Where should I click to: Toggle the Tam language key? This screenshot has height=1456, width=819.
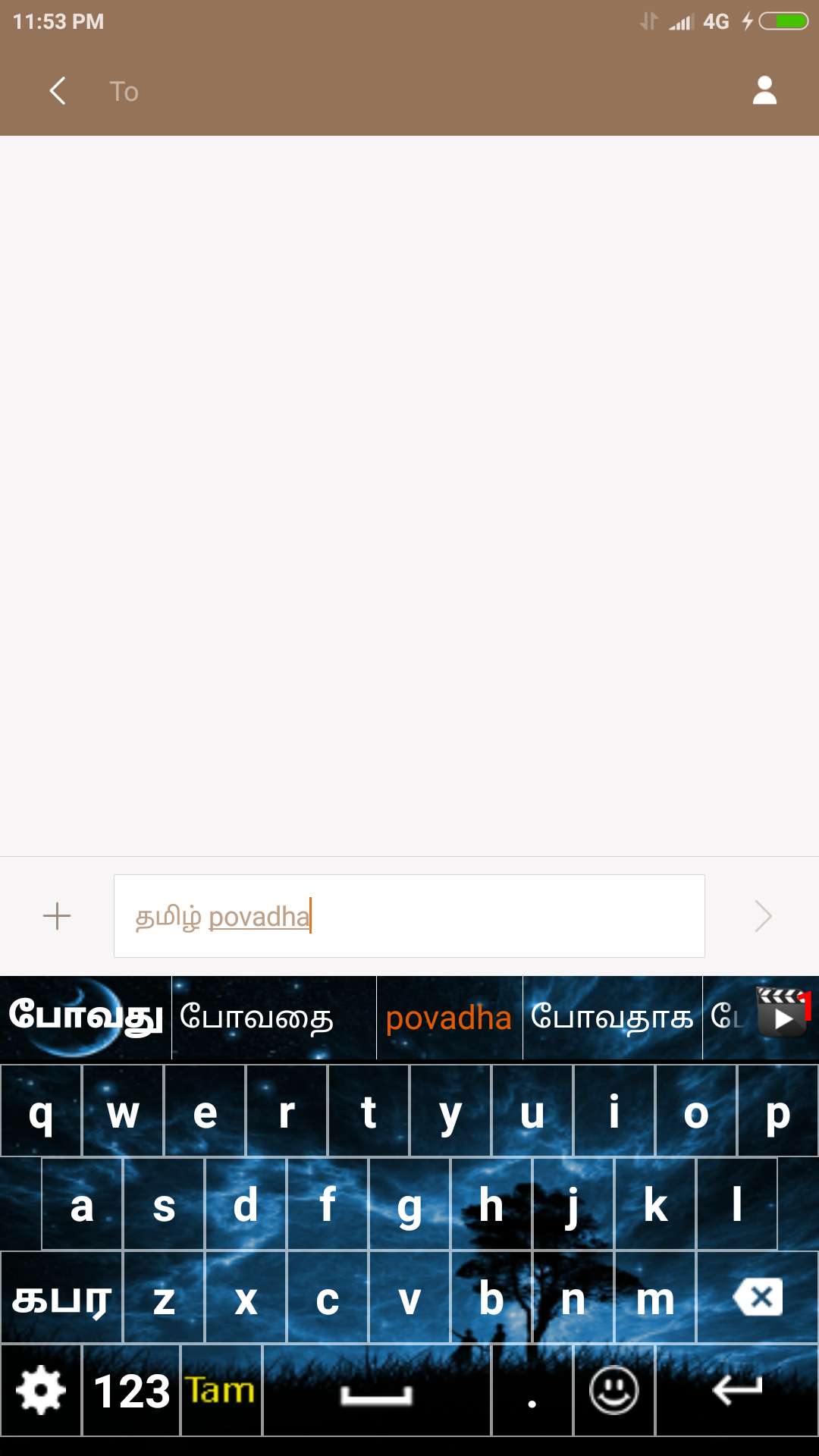[221, 1390]
